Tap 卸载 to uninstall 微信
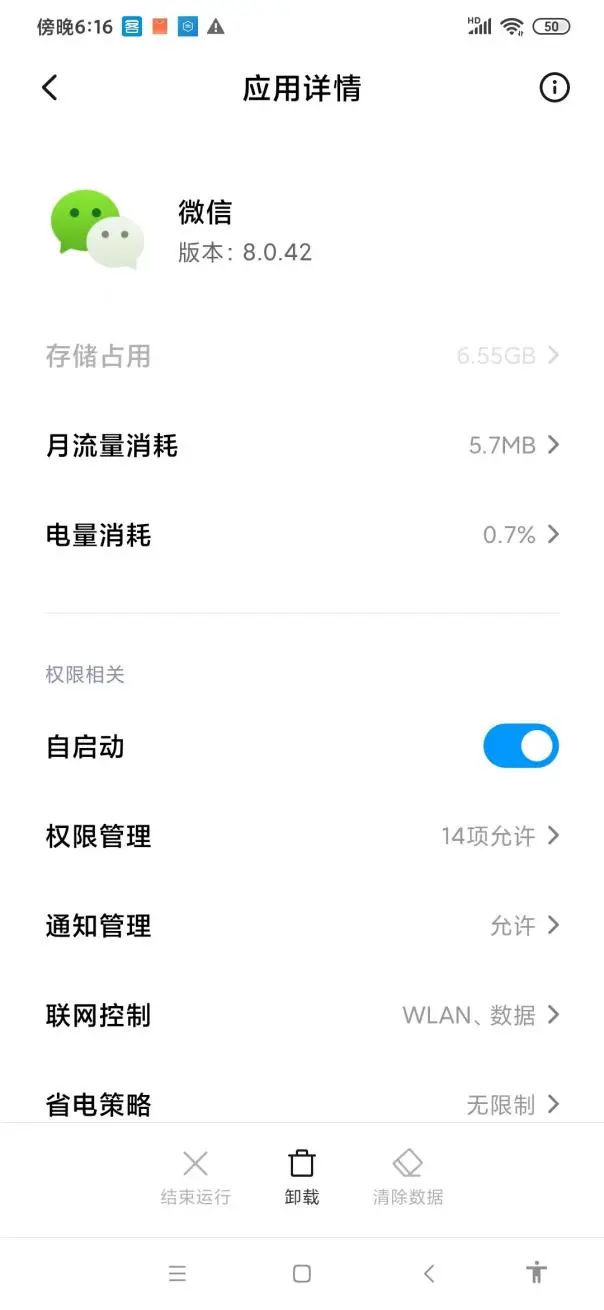The height and width of the screenshot is (1310, 604). click(x=302, y=1176)
